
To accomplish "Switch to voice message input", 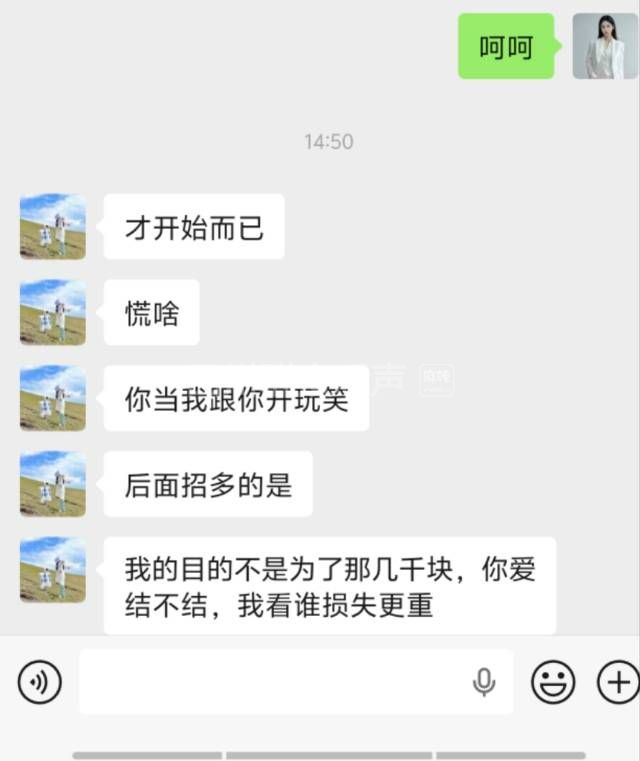I will point(40,683).
